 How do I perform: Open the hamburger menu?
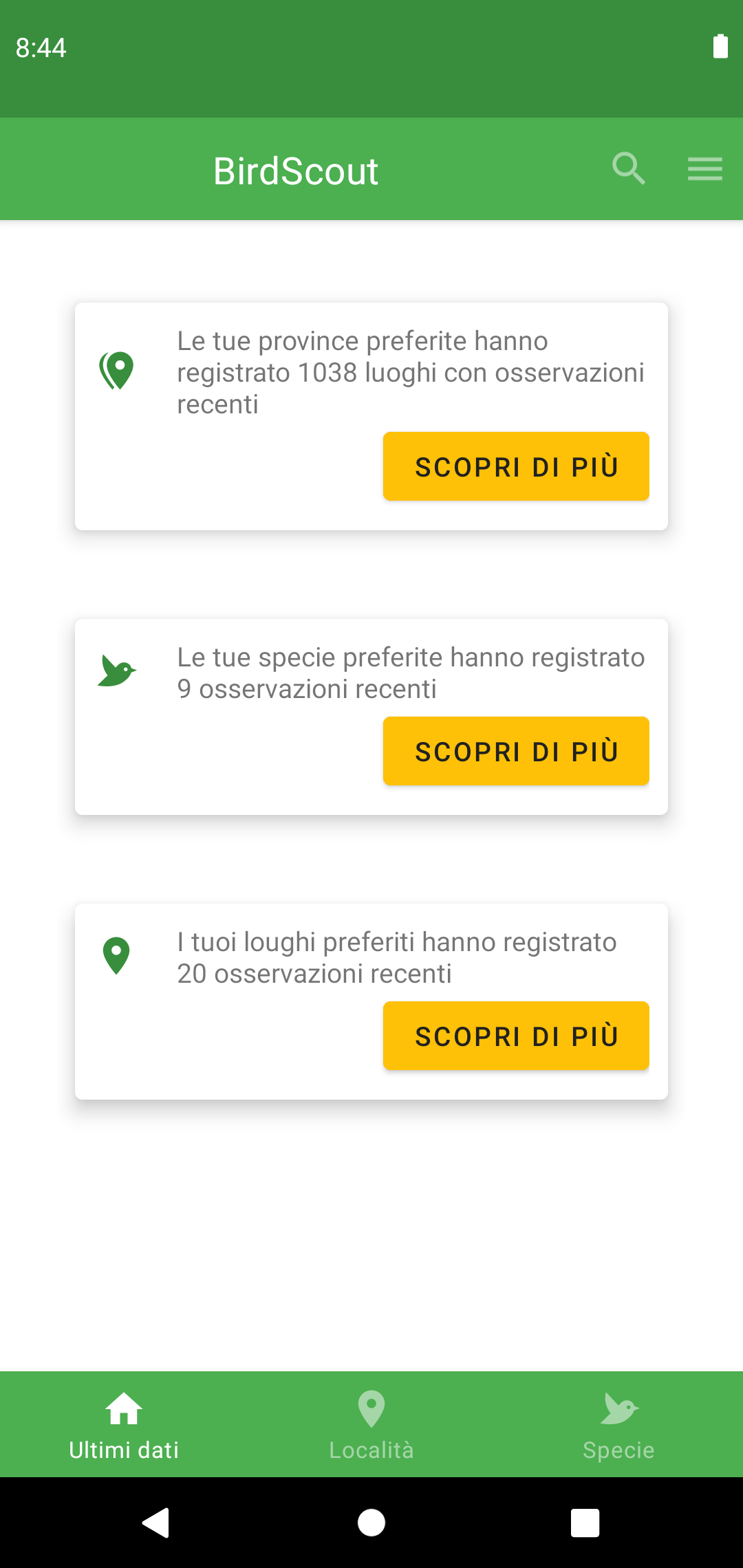pos(705,168)
